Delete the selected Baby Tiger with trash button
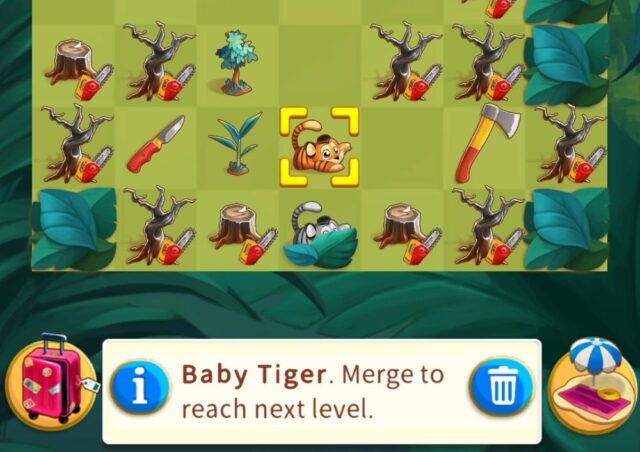Viewport: 640px width, 452px height. pos(502,387)
